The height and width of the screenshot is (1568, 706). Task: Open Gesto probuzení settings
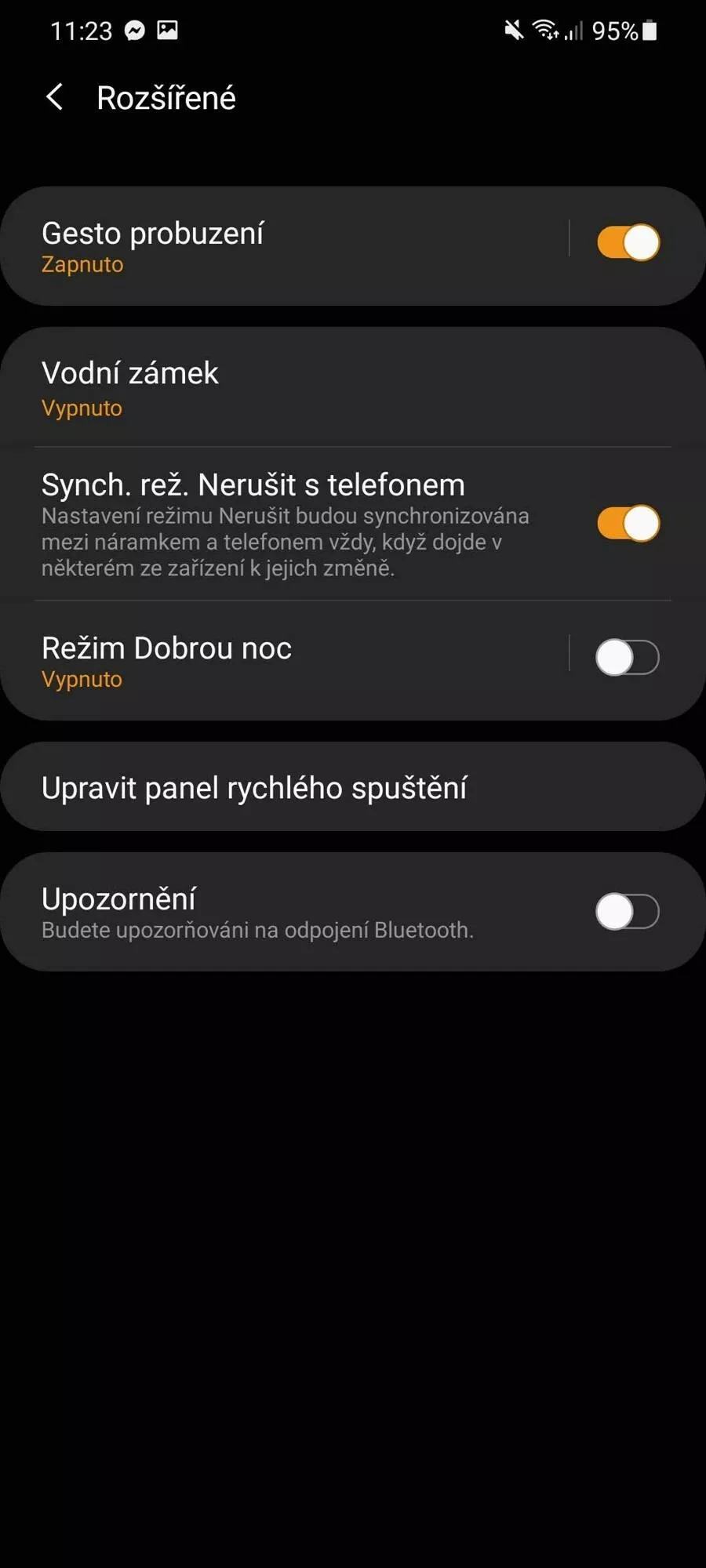click(282, 246)
